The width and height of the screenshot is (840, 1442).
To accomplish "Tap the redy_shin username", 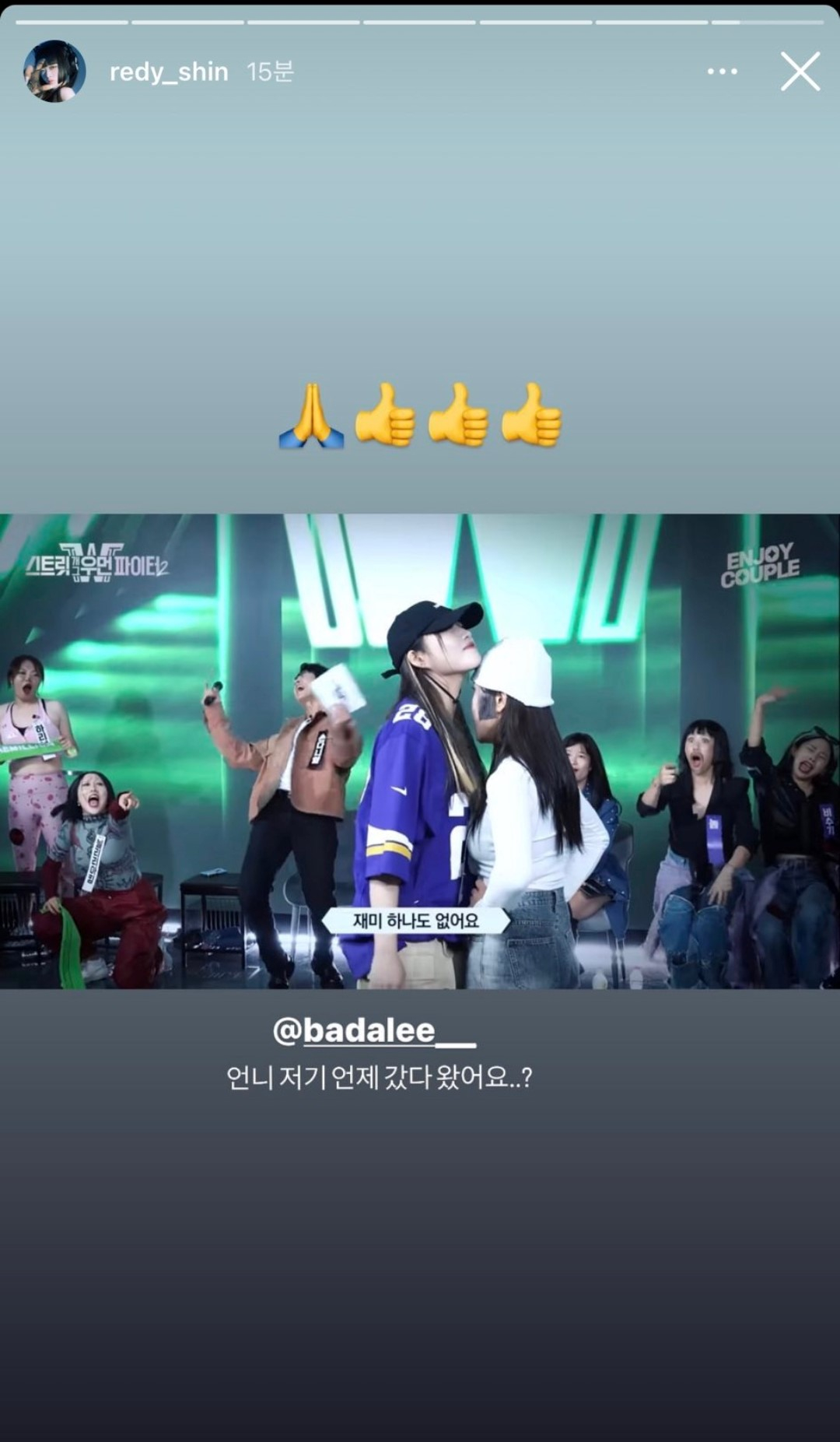I will coord(169,72).
